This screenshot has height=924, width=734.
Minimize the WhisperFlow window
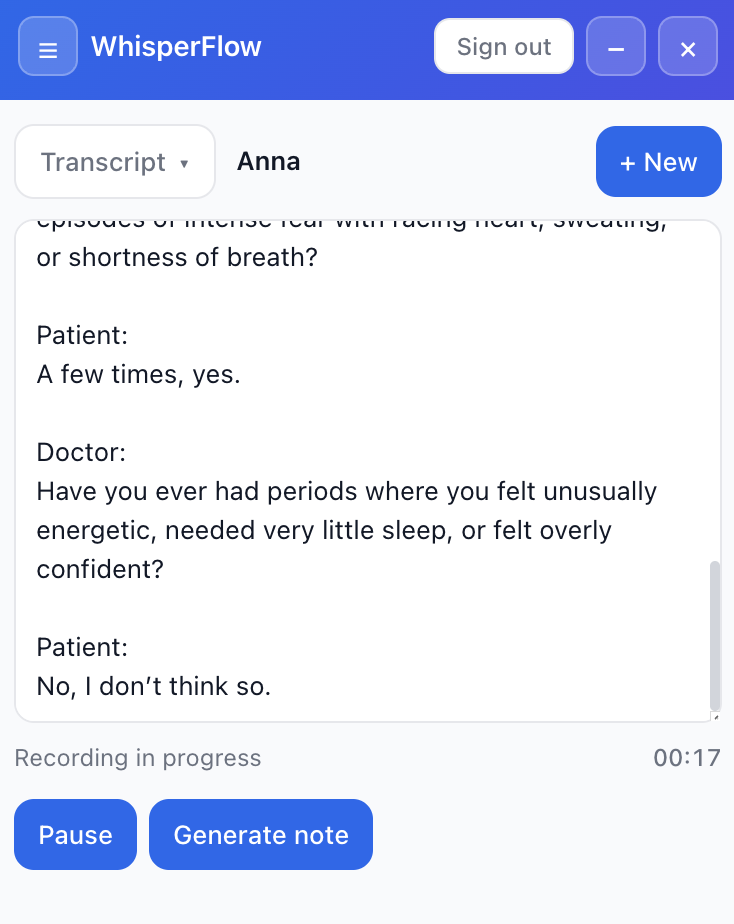(615, 46)
